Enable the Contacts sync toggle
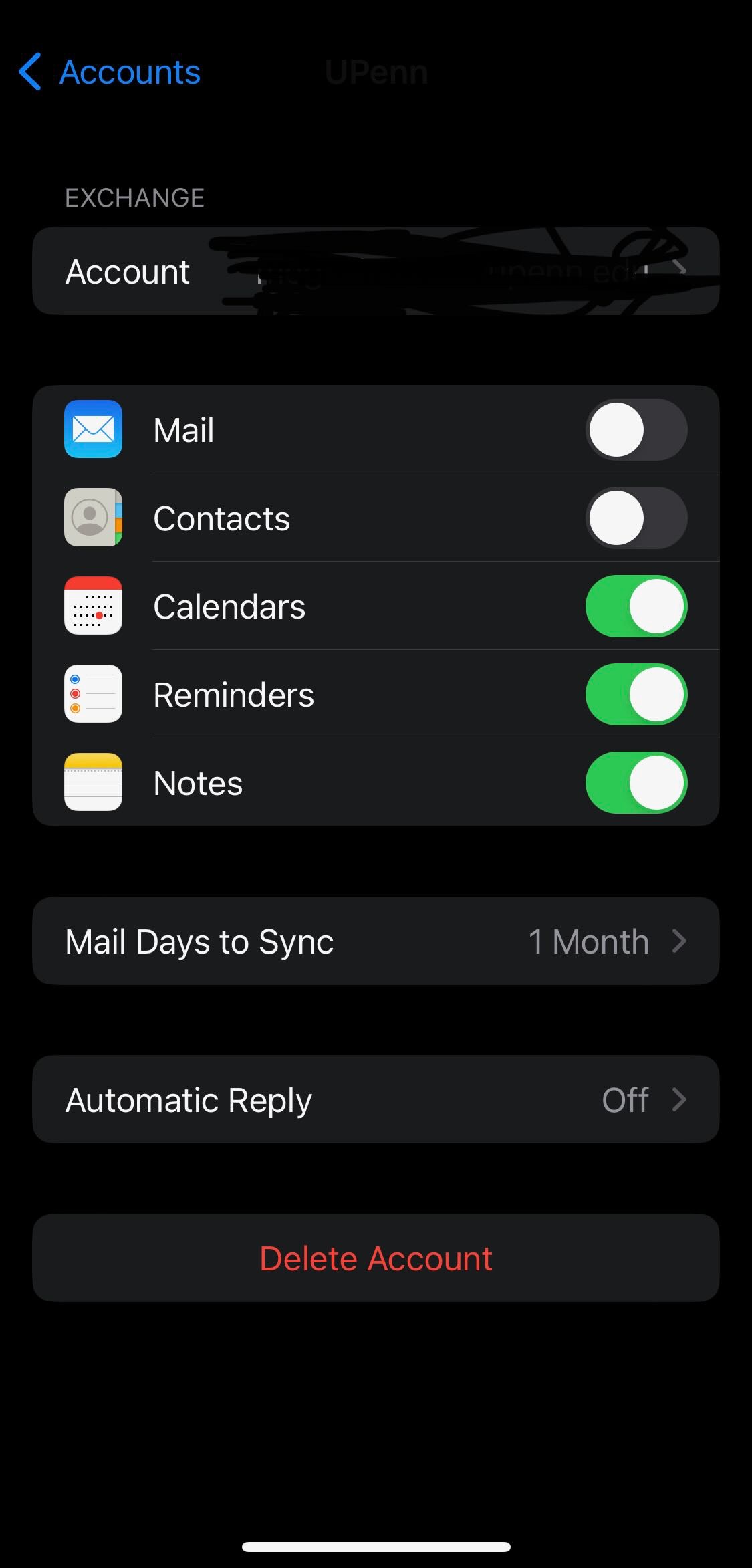This screenshot has height=1568, width=752. click(636, 518)
